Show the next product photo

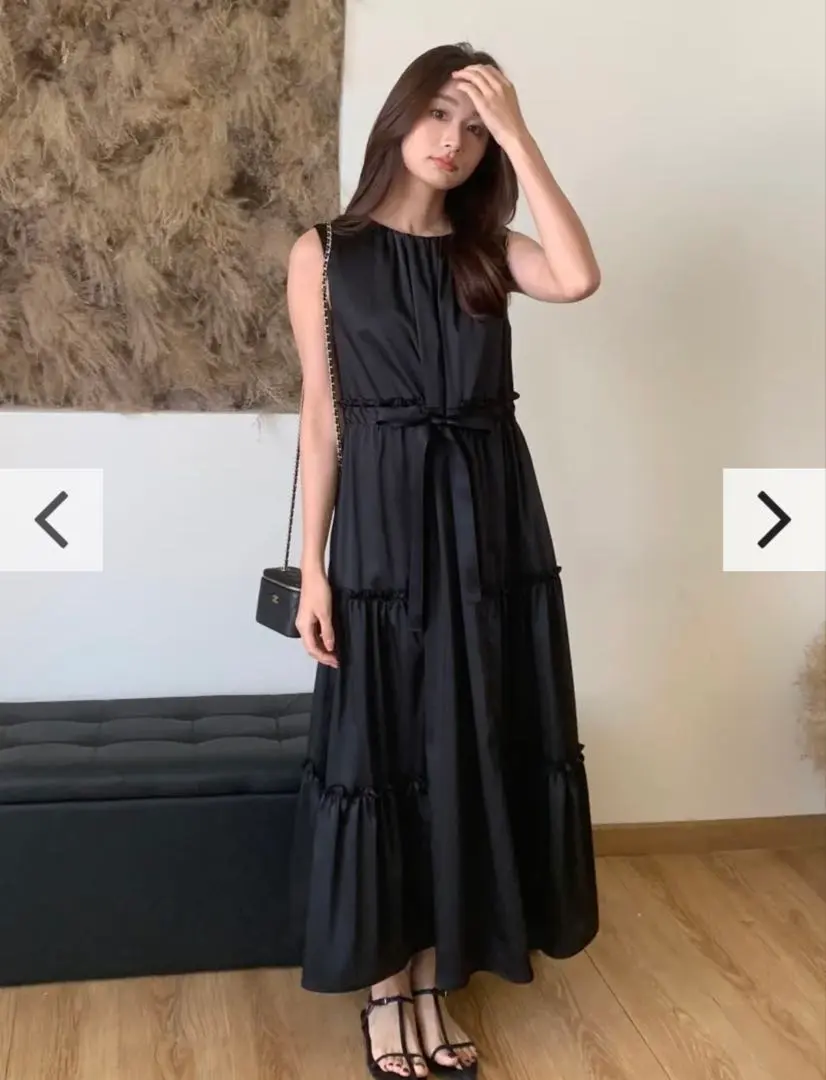click(773, 520)
